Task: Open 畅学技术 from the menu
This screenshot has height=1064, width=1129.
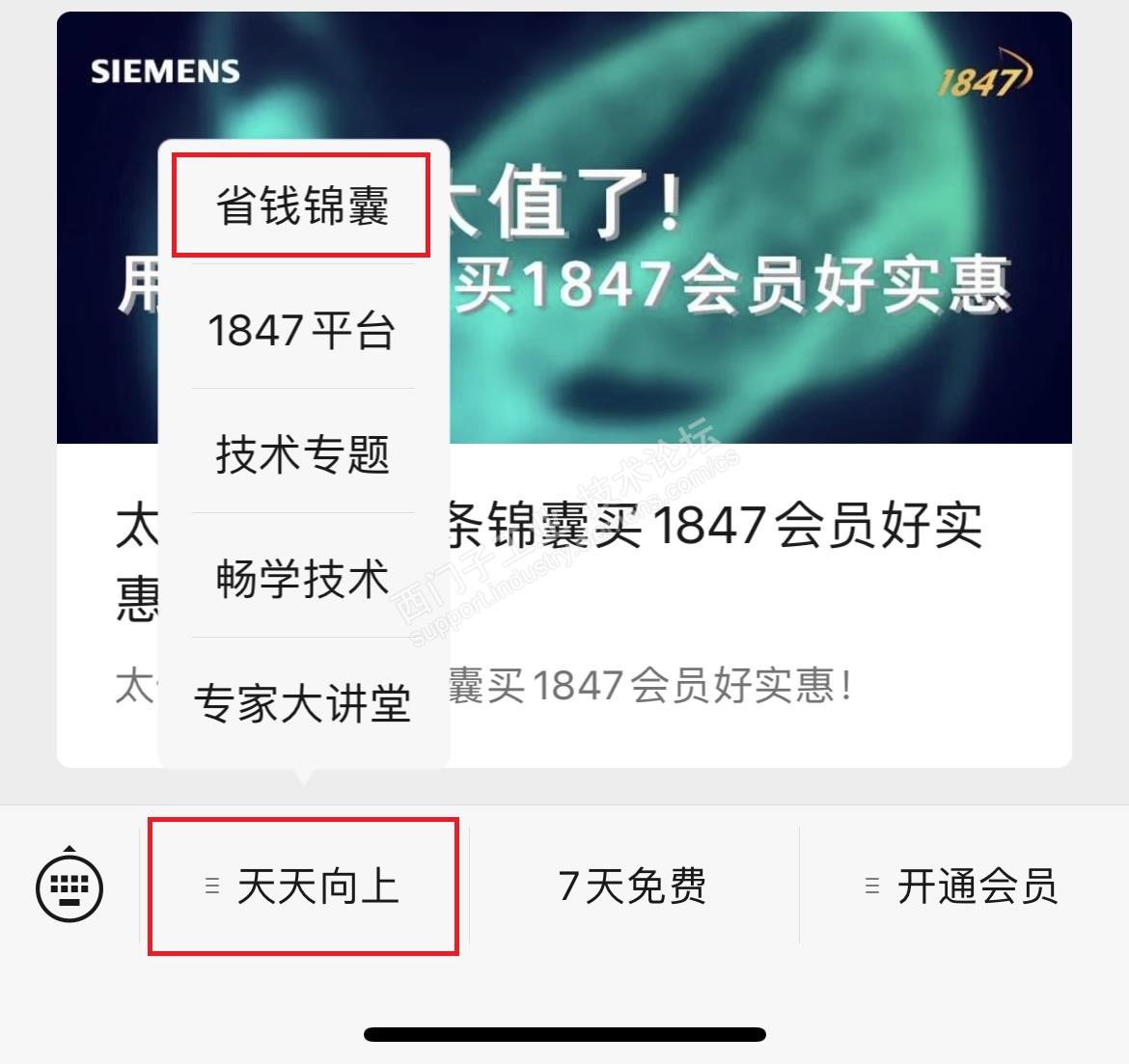Action: click(x=301, y=579)
